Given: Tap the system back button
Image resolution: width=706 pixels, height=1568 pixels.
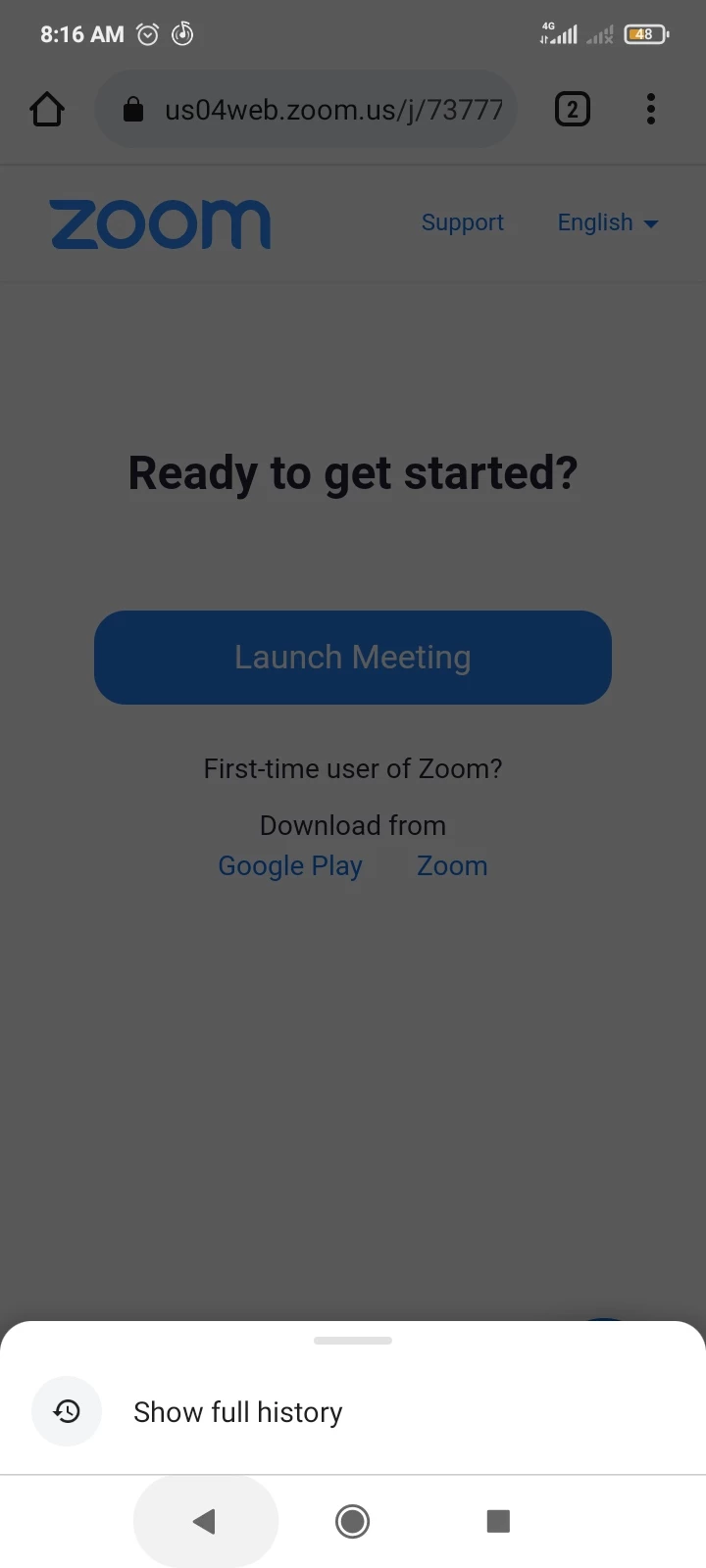Looking at the screenshot, I should click(204, 1522).
